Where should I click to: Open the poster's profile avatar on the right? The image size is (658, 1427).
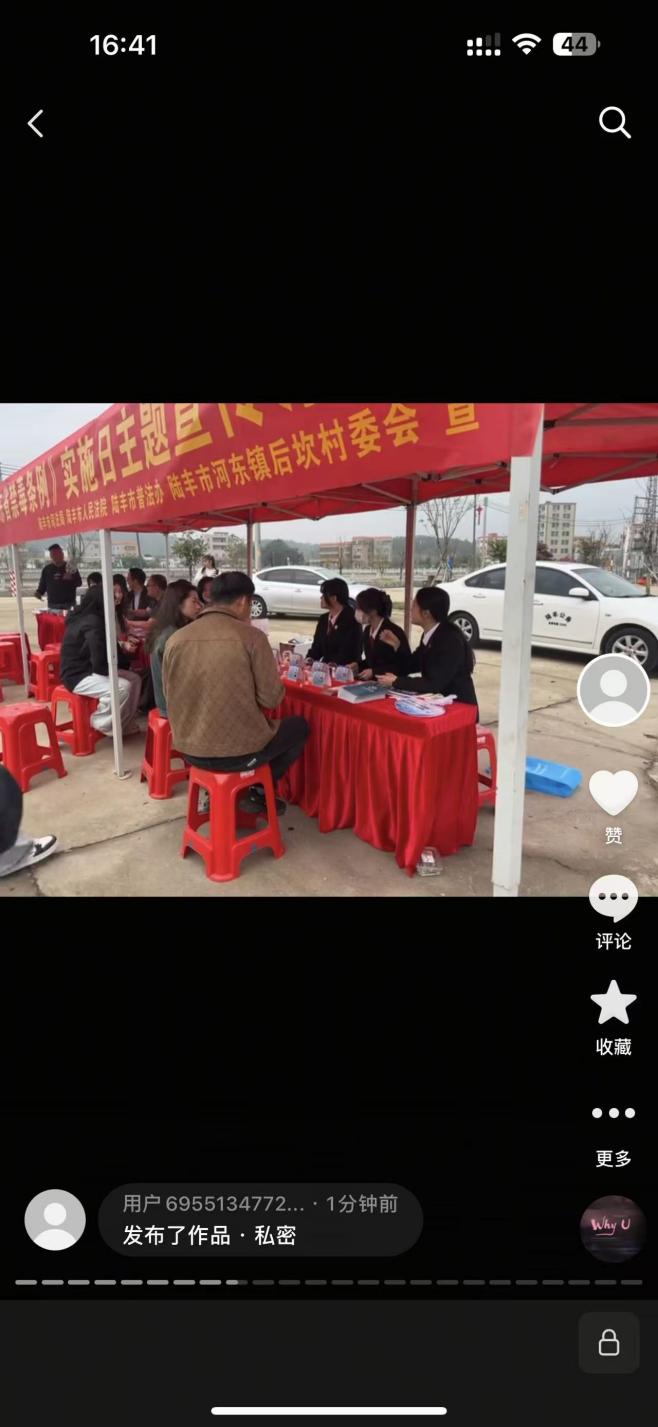tap(613, 690)
